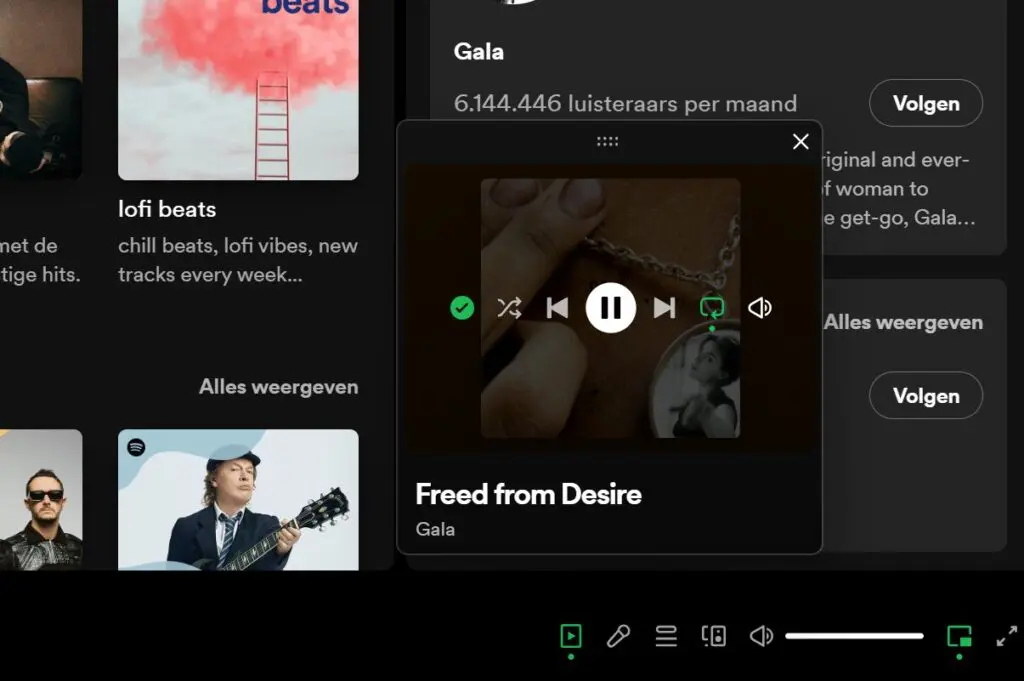
Task: Set volume on the bottom bar slider
Action: (x=854, y=636)
